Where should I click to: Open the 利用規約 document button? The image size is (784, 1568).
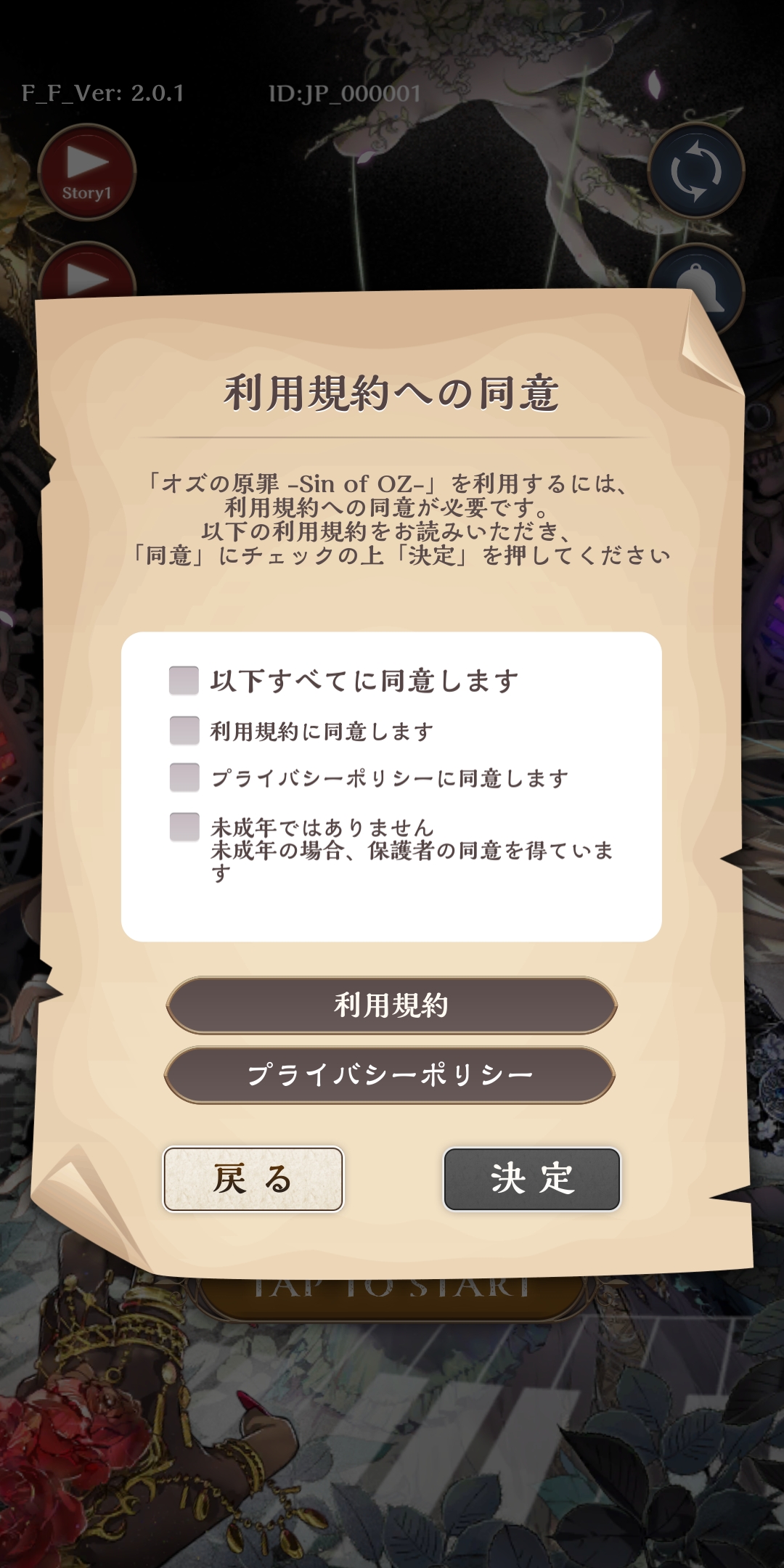coord(391,1005)
